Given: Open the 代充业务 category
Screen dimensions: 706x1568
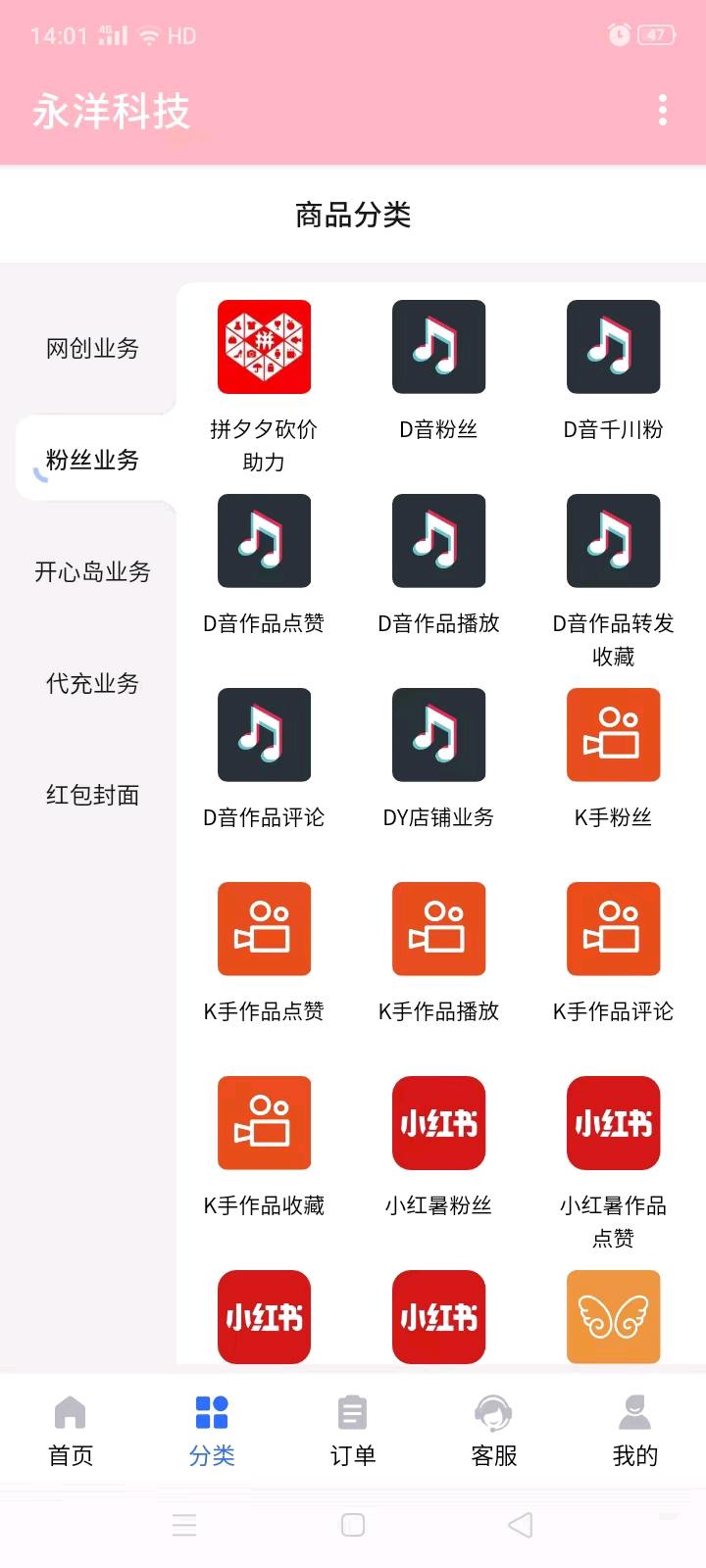Looking at the screenshot, I should tap(92, 683).
